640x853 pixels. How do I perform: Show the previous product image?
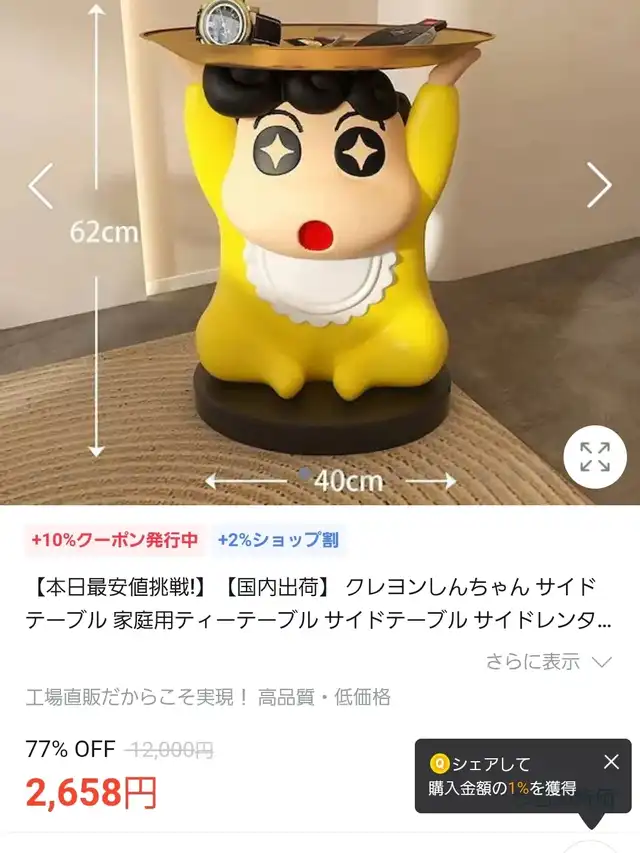(x=41, y=186)
